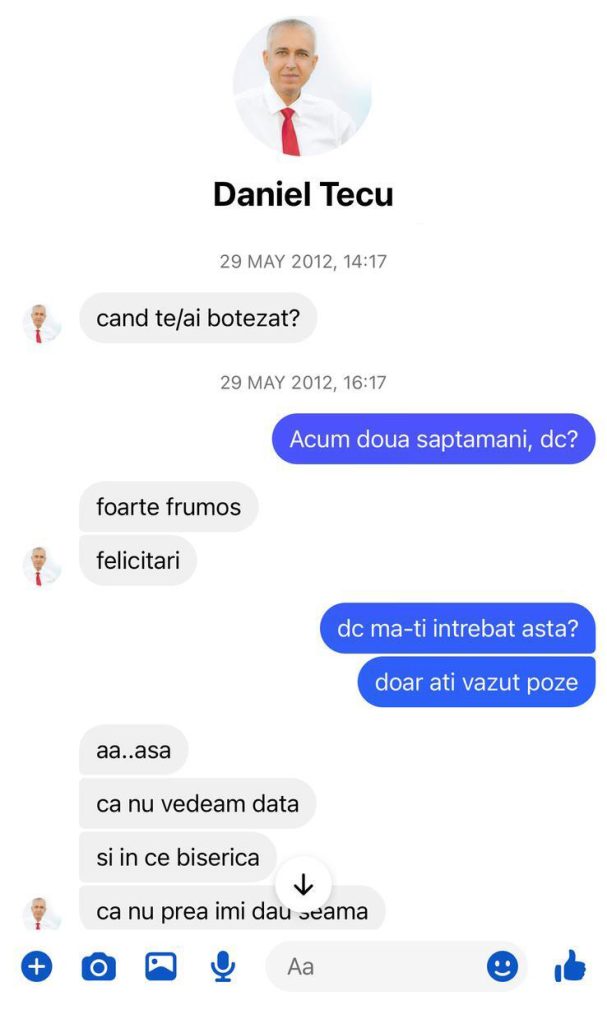The width and height of the screenshot is (607, 1024).
Task: Jump to latest messages with down arrow
Action: click(303, 885)
